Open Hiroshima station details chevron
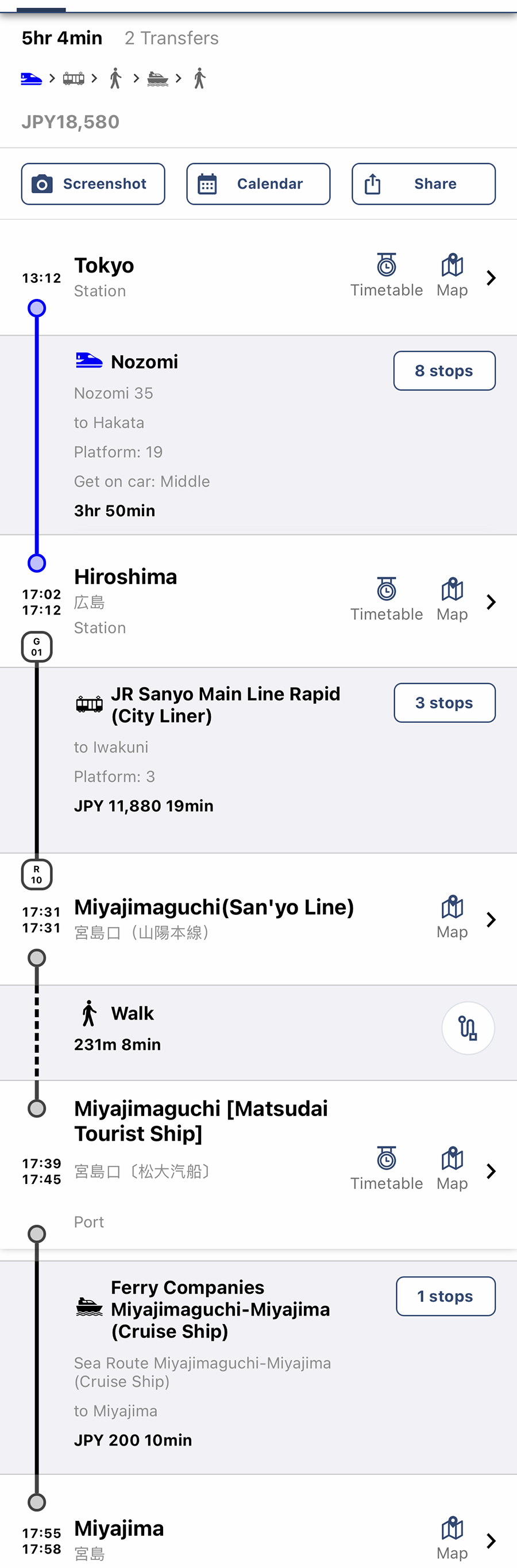This screenshot has height=1568, width=517. pyautogui.click(x=492, y=602)
